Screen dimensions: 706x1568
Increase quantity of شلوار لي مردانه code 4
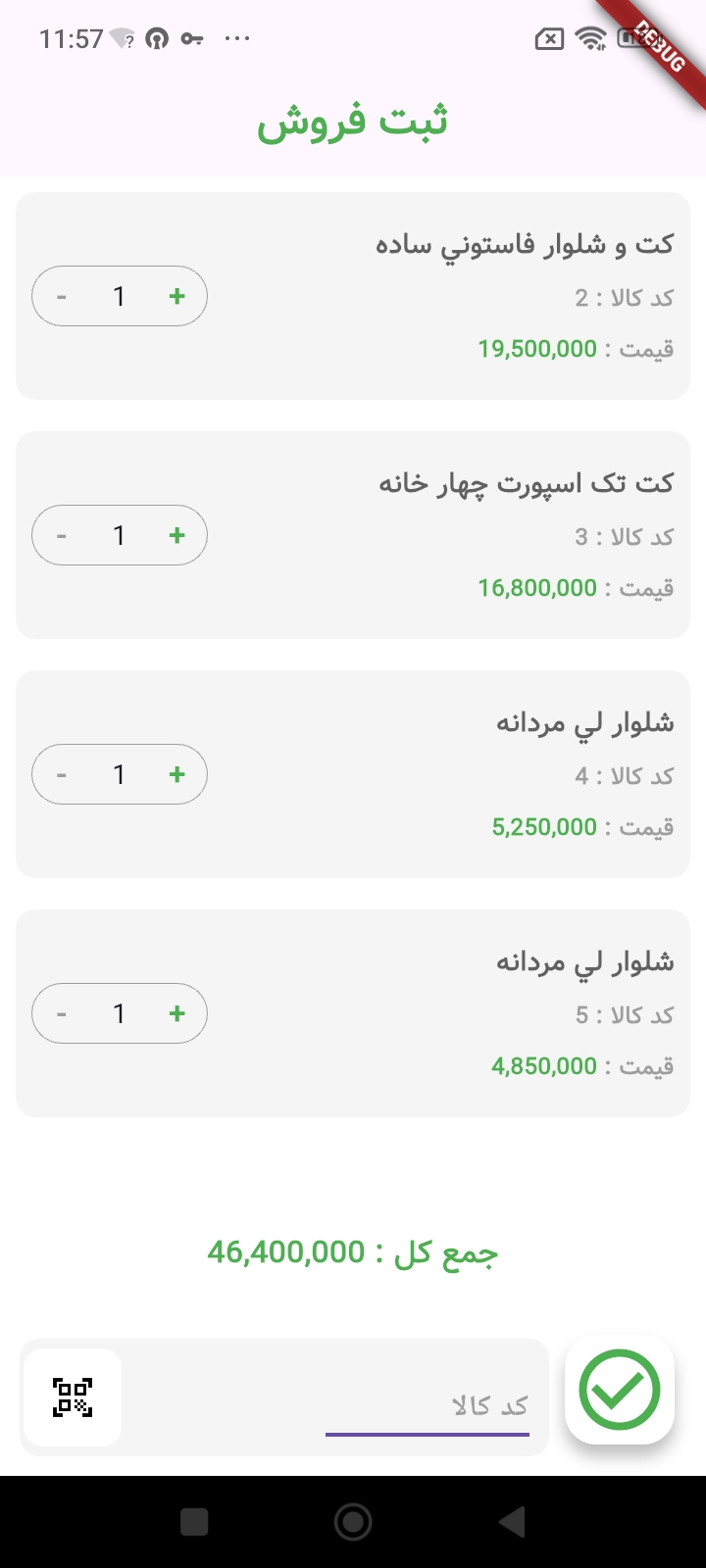(x=177, y=774)
